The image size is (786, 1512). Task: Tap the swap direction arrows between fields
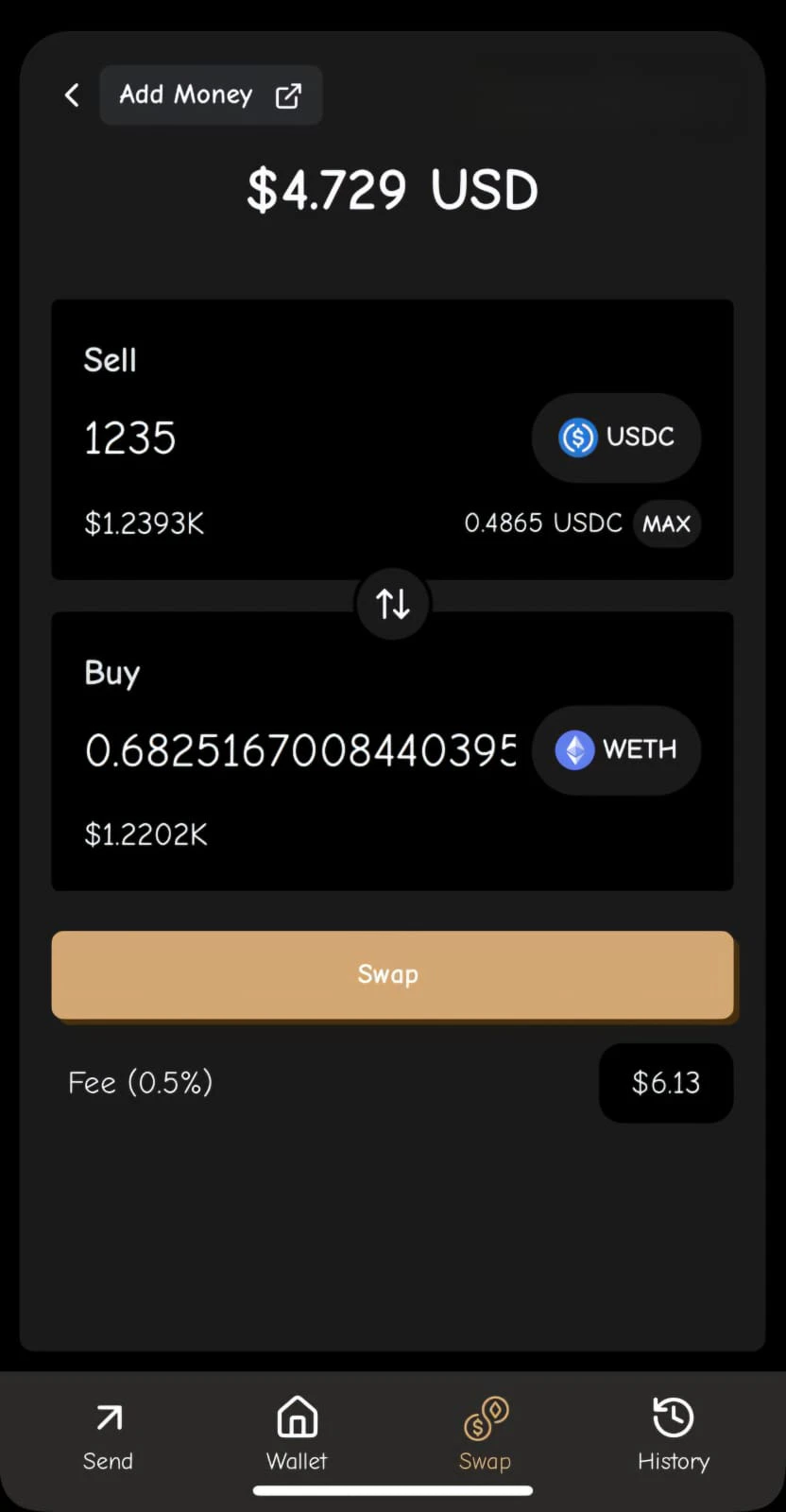point(392,603)
